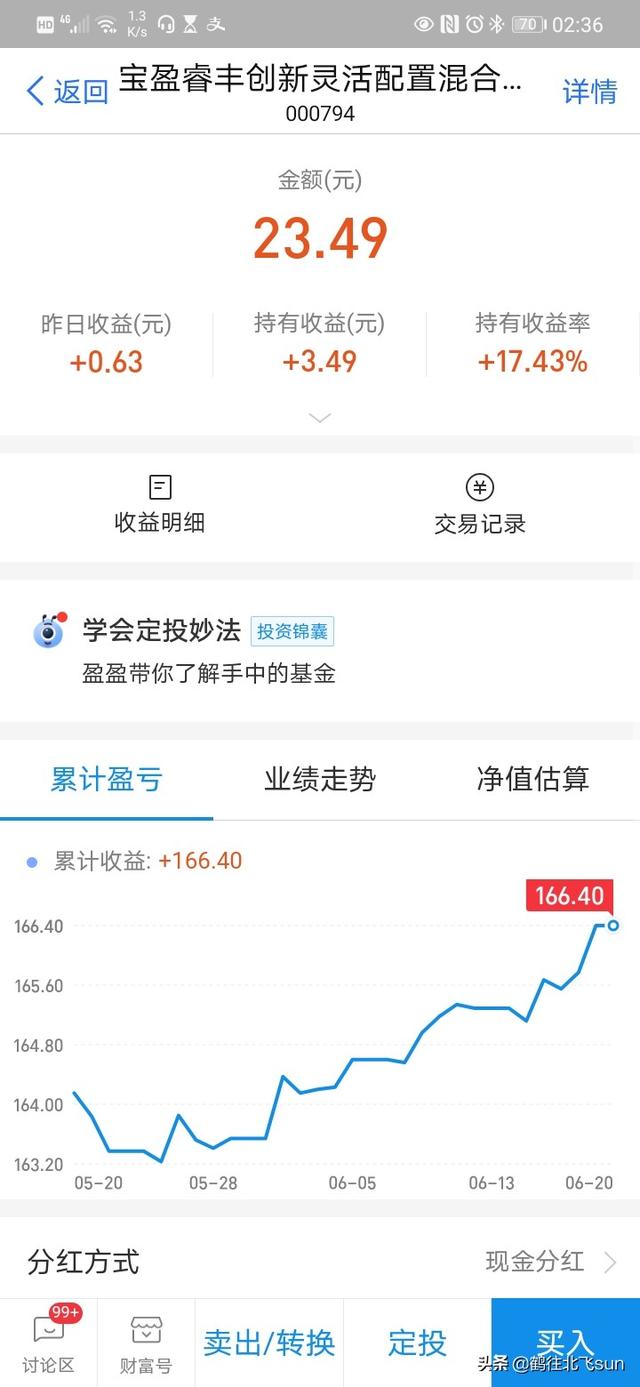Screen dimensions: 640x1387
Task: Open the 财富号 page
Action: (x=146, y=1343)
